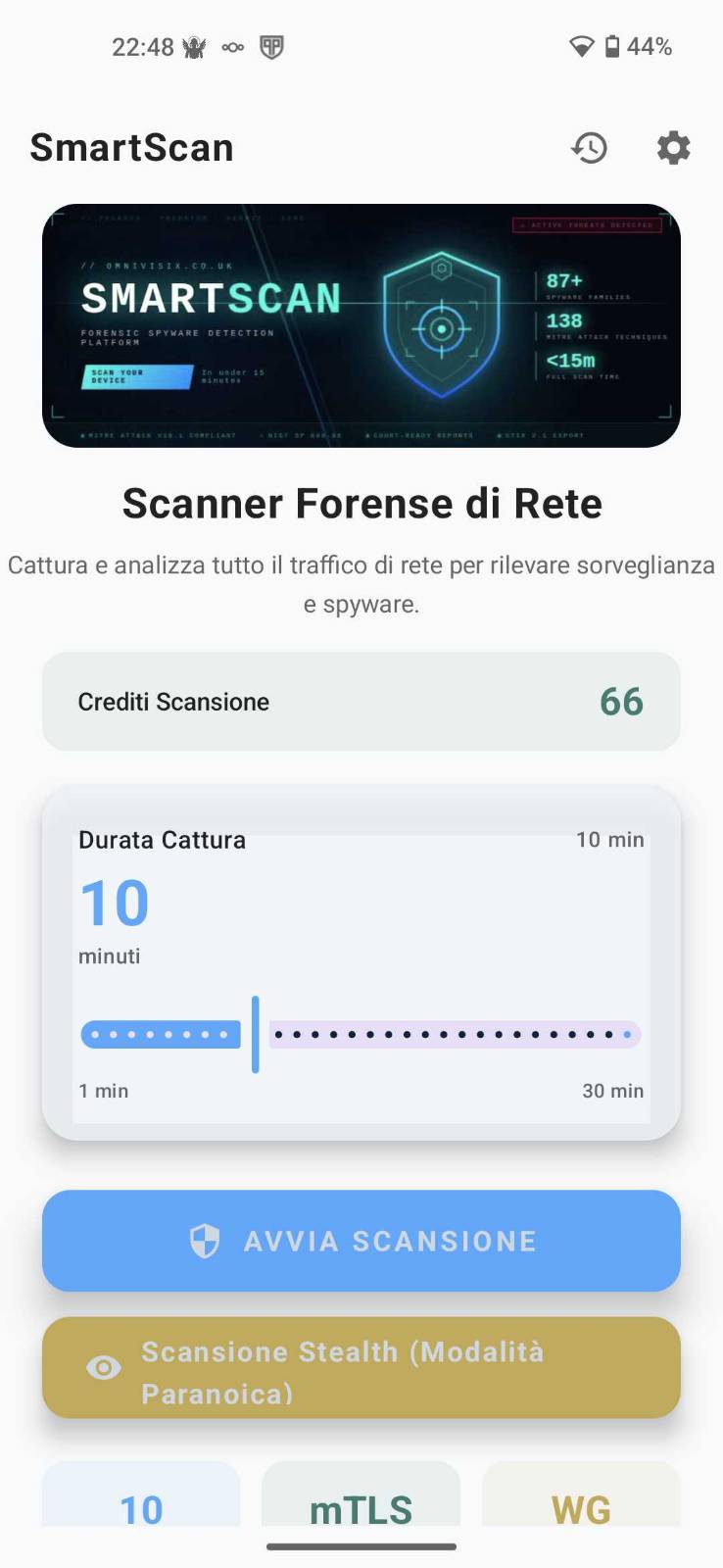Screen dimensions: 723x1568
Task: Set capture duration using the slider
Action: pos(256,1033)
